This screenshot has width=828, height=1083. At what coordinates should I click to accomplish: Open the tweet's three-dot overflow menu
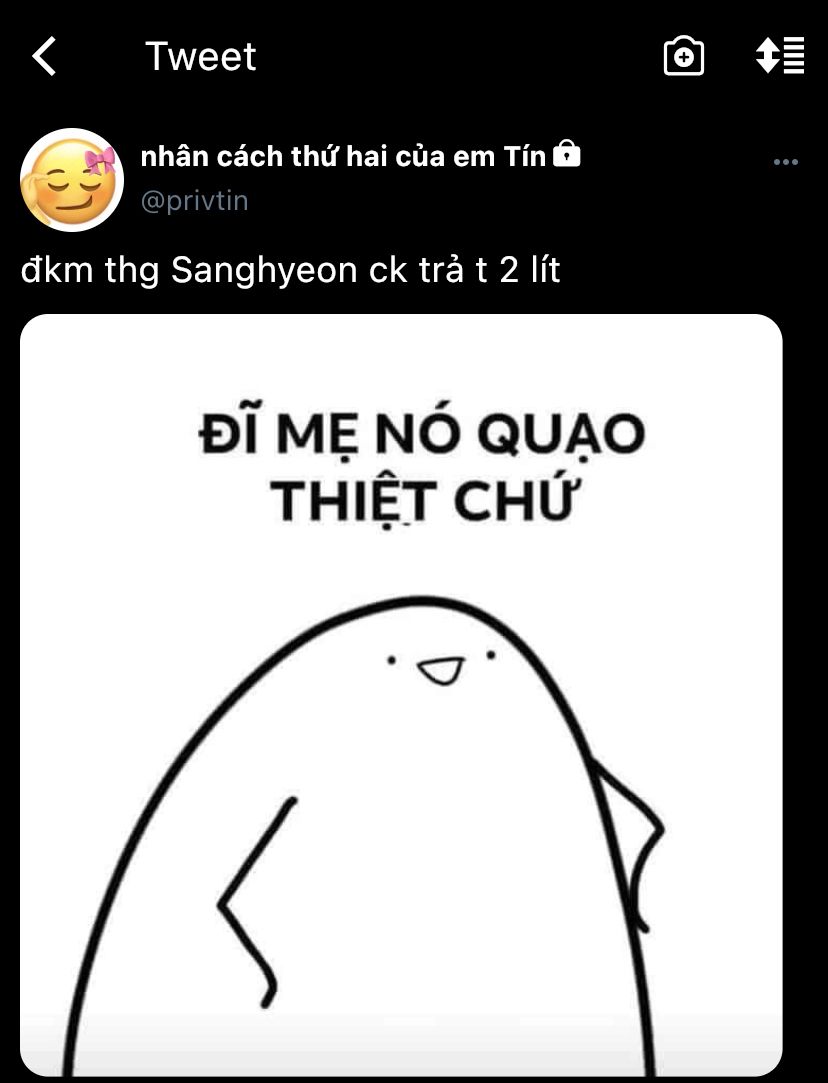pos(786,162)
